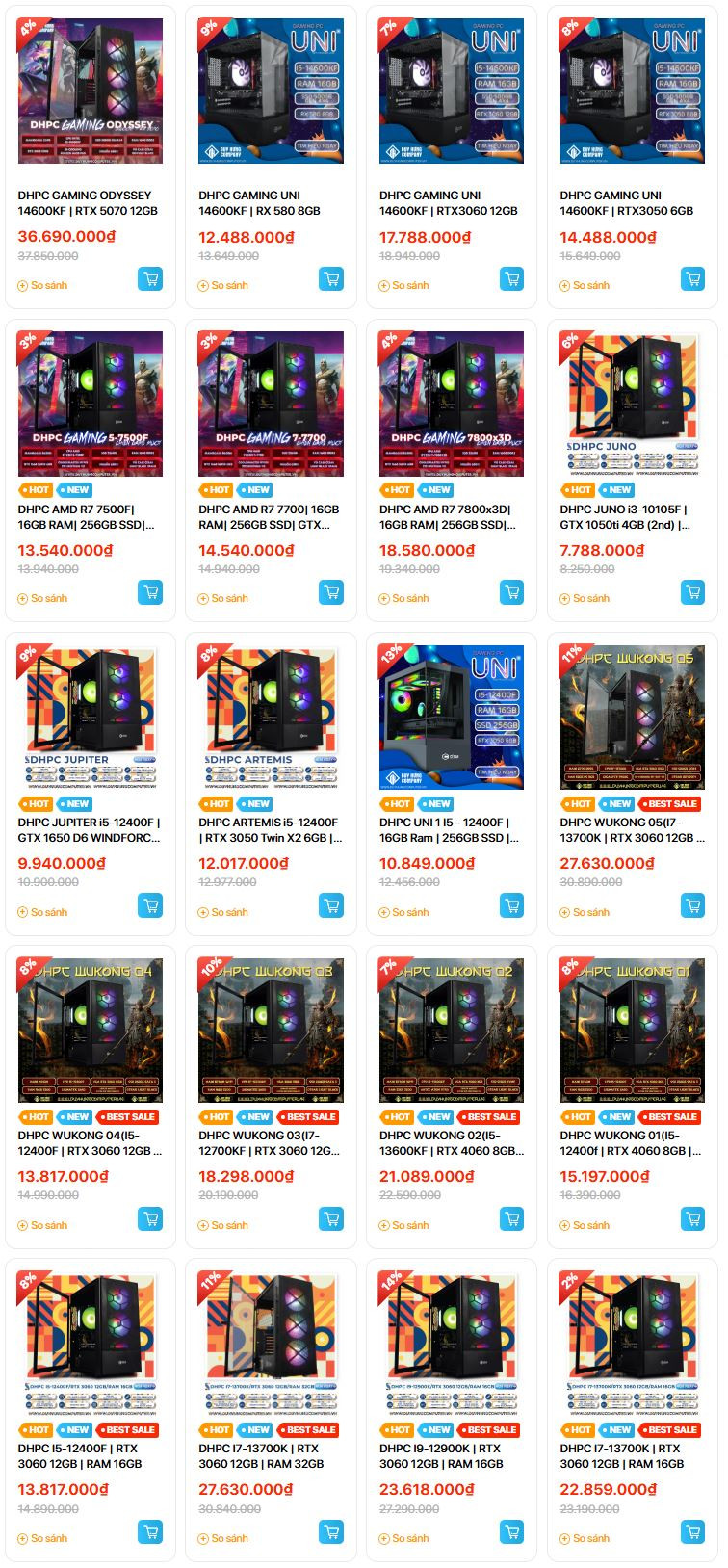Image resolution: width=728 pixels, height=1568 pixels.
Task: Open DHPC JUPITER i5-12400F product card
Action: [x=89, y=830]
